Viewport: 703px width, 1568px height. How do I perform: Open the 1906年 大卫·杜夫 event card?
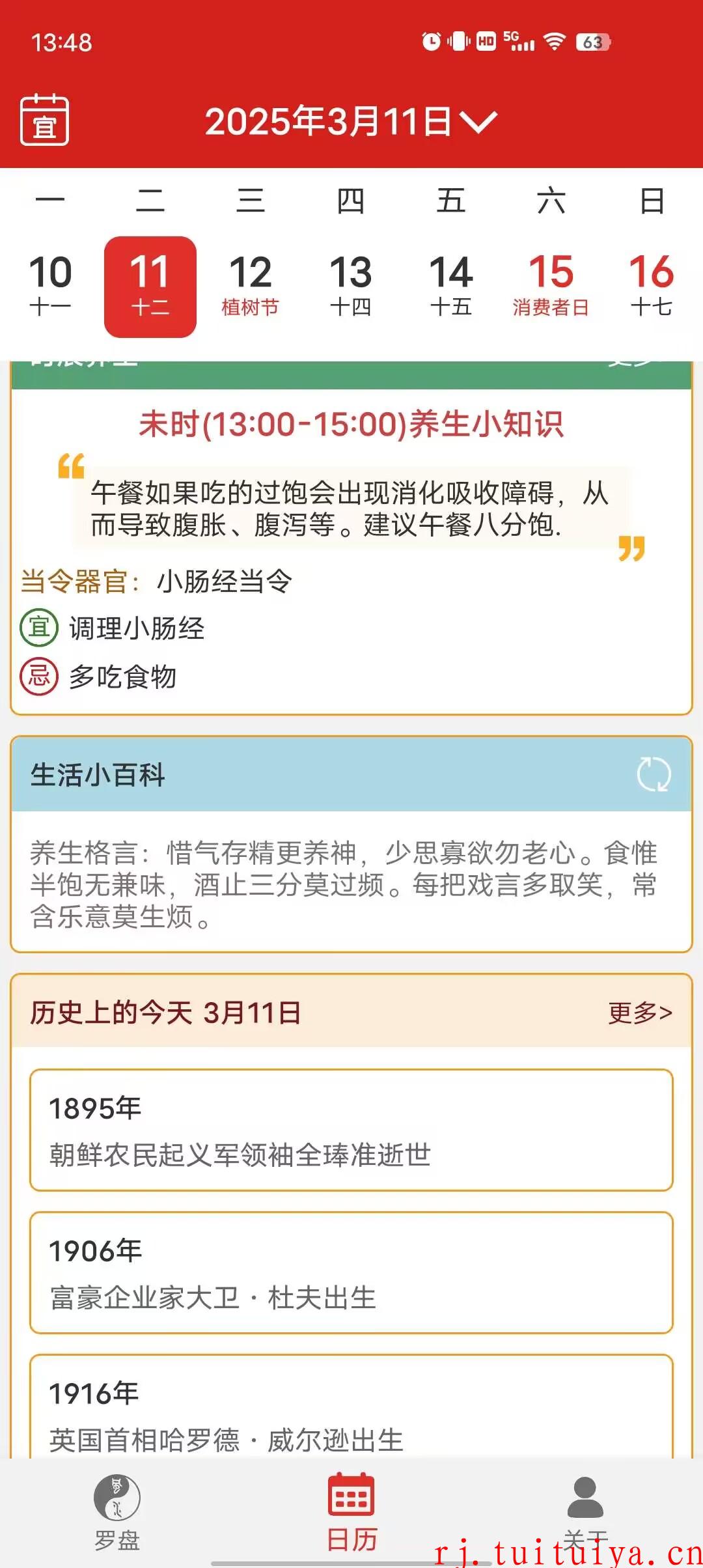click(351, 1273)
